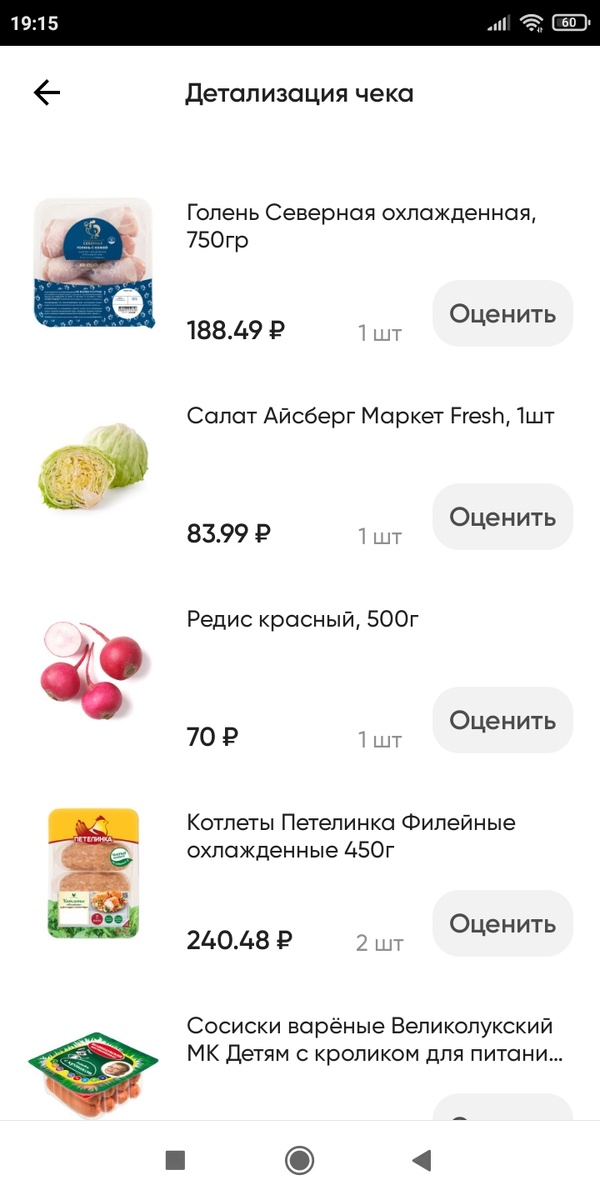Open the Сосиски варёные Великолукский item
Viewport: 600px width, 1200px height.
[370, 1040]
